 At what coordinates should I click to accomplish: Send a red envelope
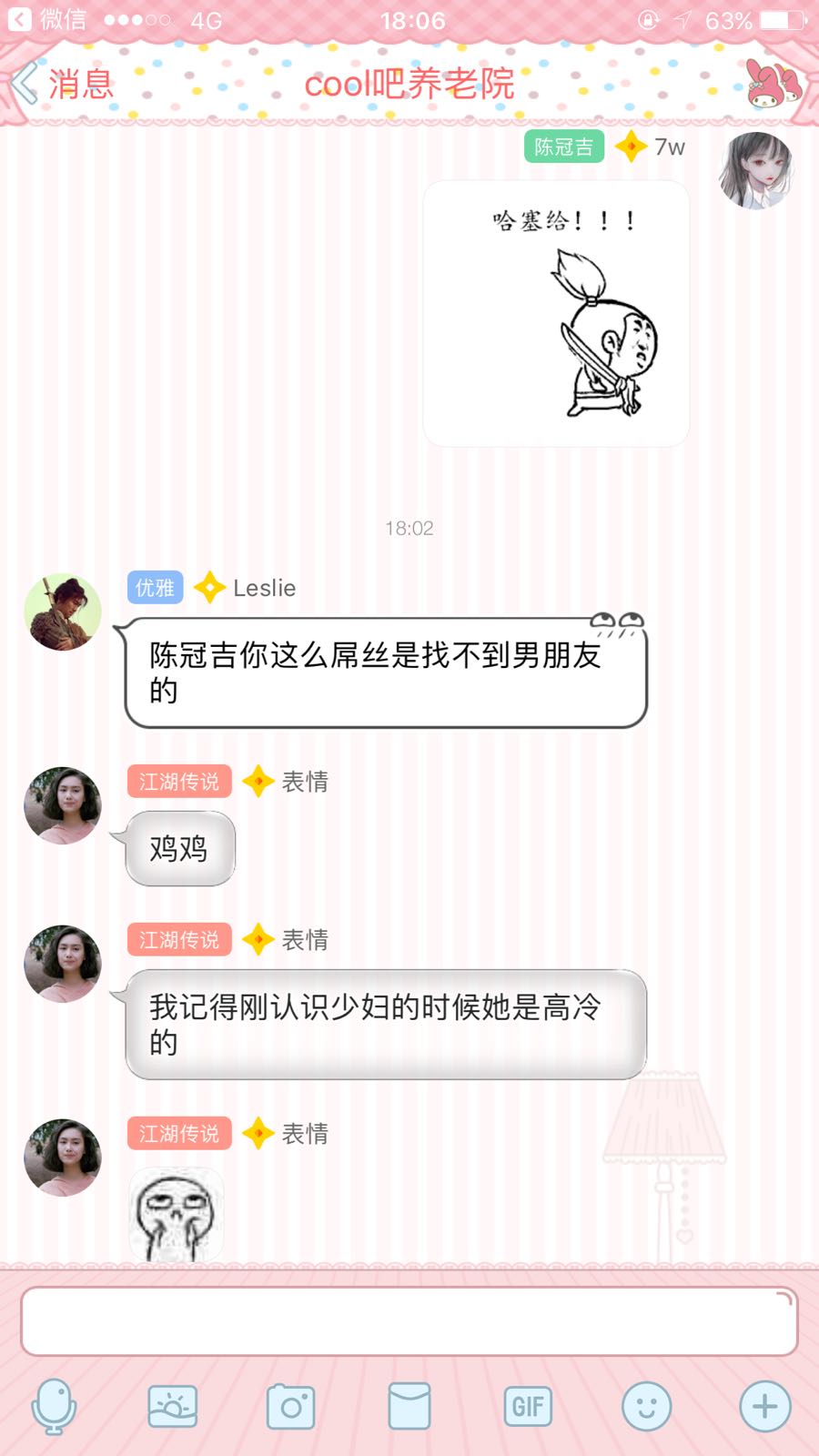coord(409,1407)
